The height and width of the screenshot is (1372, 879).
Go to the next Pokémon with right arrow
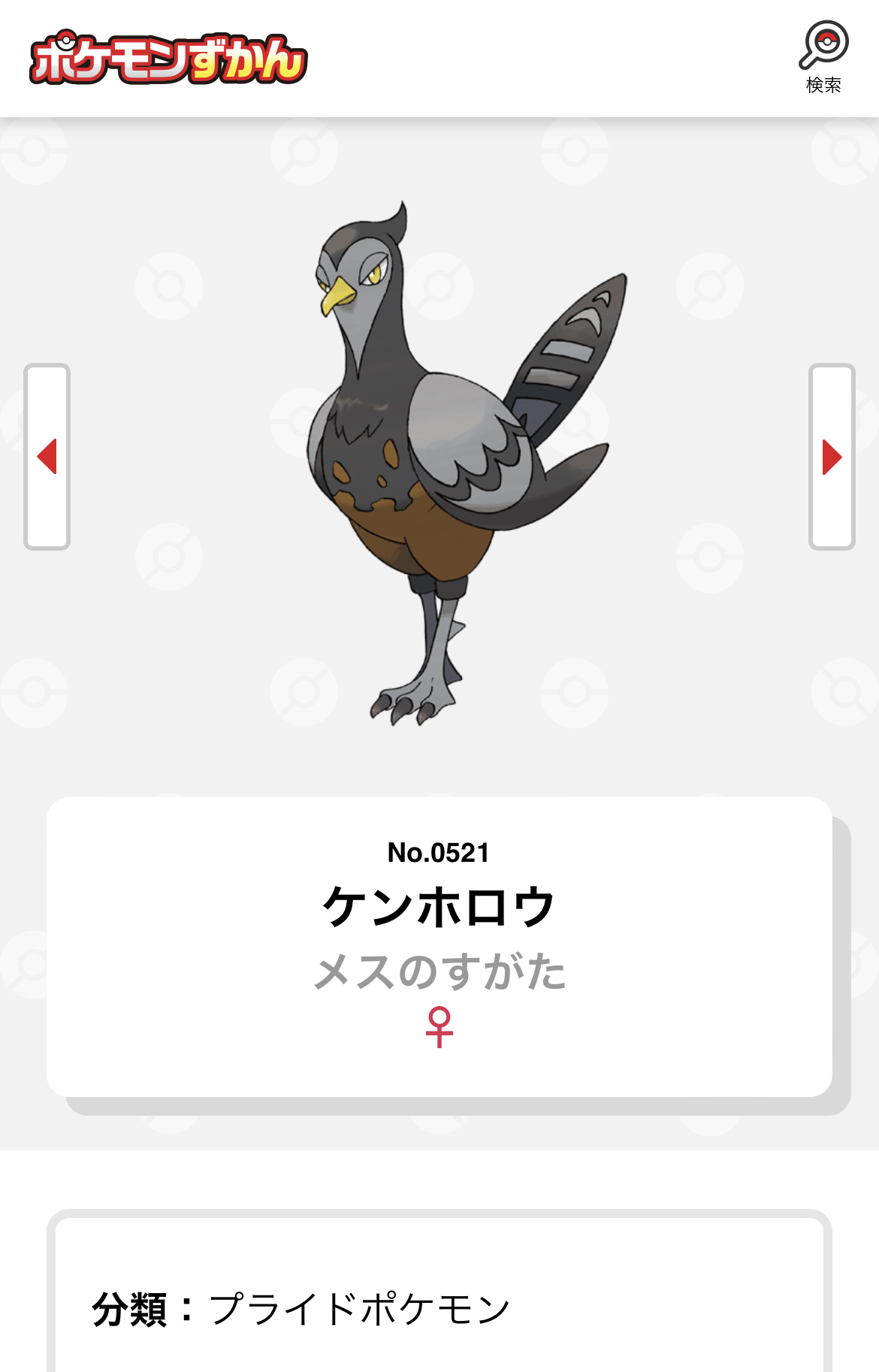(832, 457)
